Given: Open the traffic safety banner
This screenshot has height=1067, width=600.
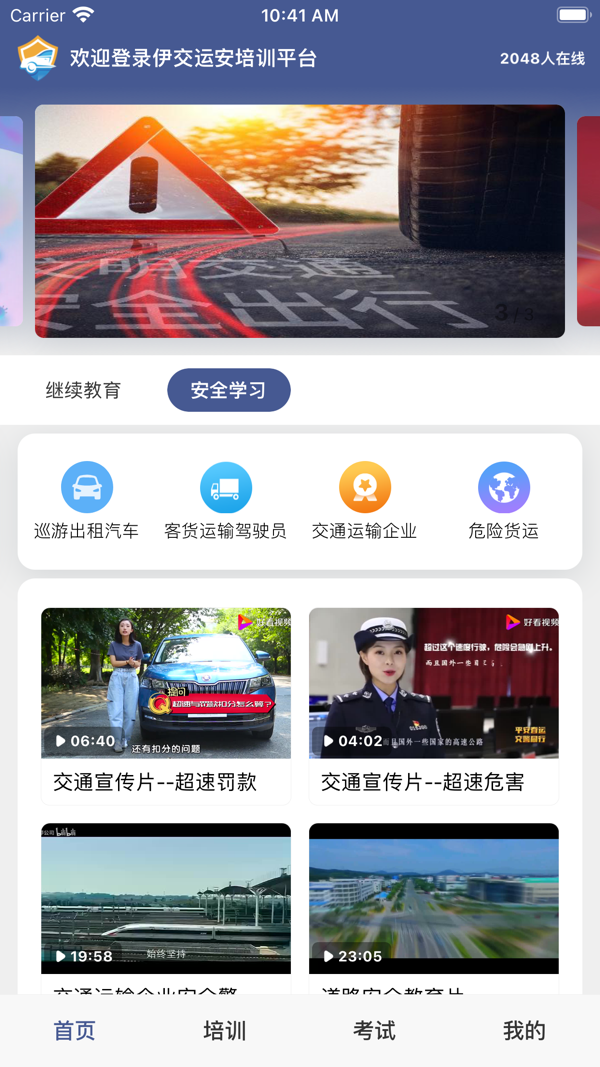Looking at the screenshot, I should pos(300,221).
